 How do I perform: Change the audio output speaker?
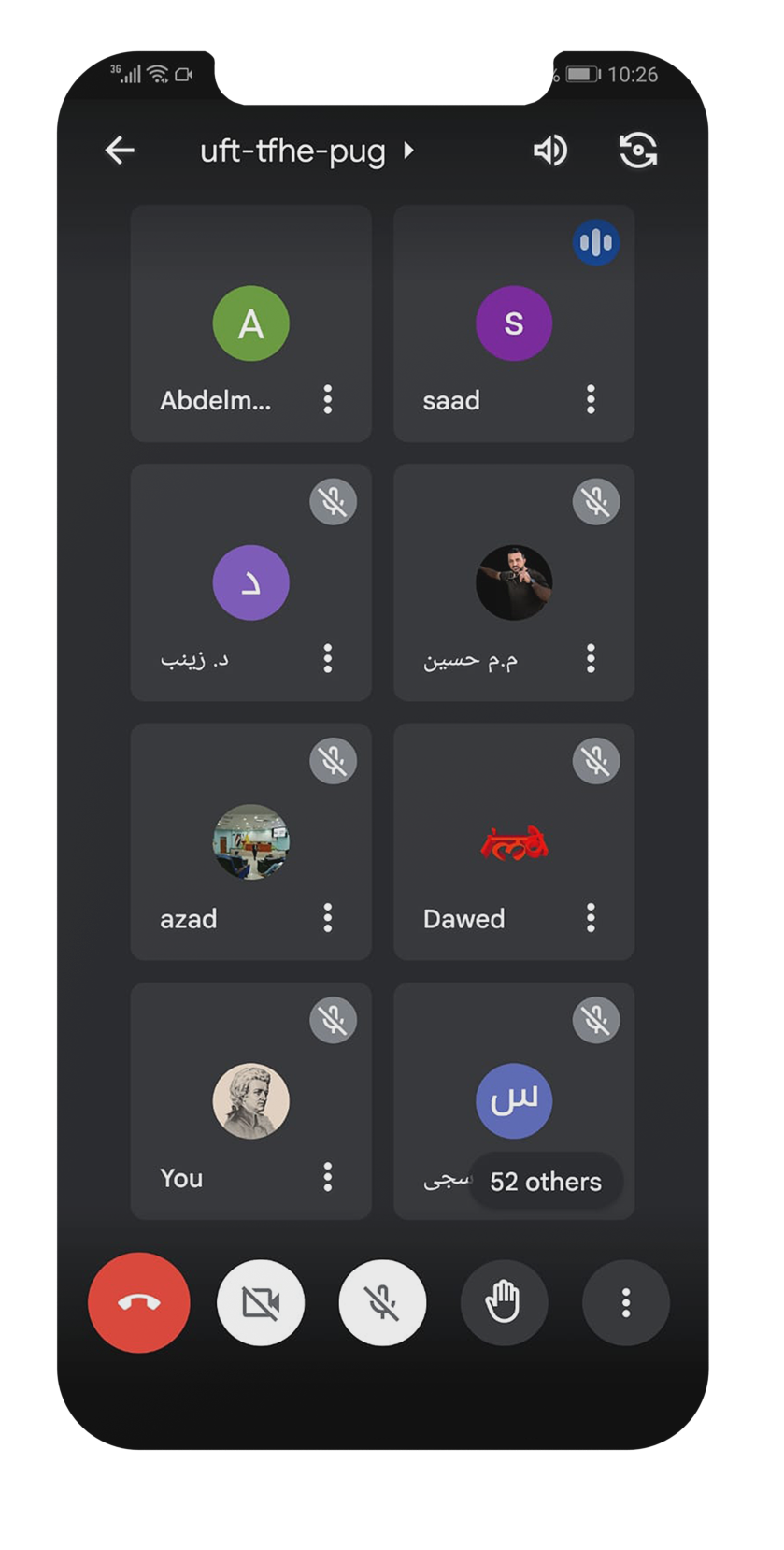coord(549,150)
